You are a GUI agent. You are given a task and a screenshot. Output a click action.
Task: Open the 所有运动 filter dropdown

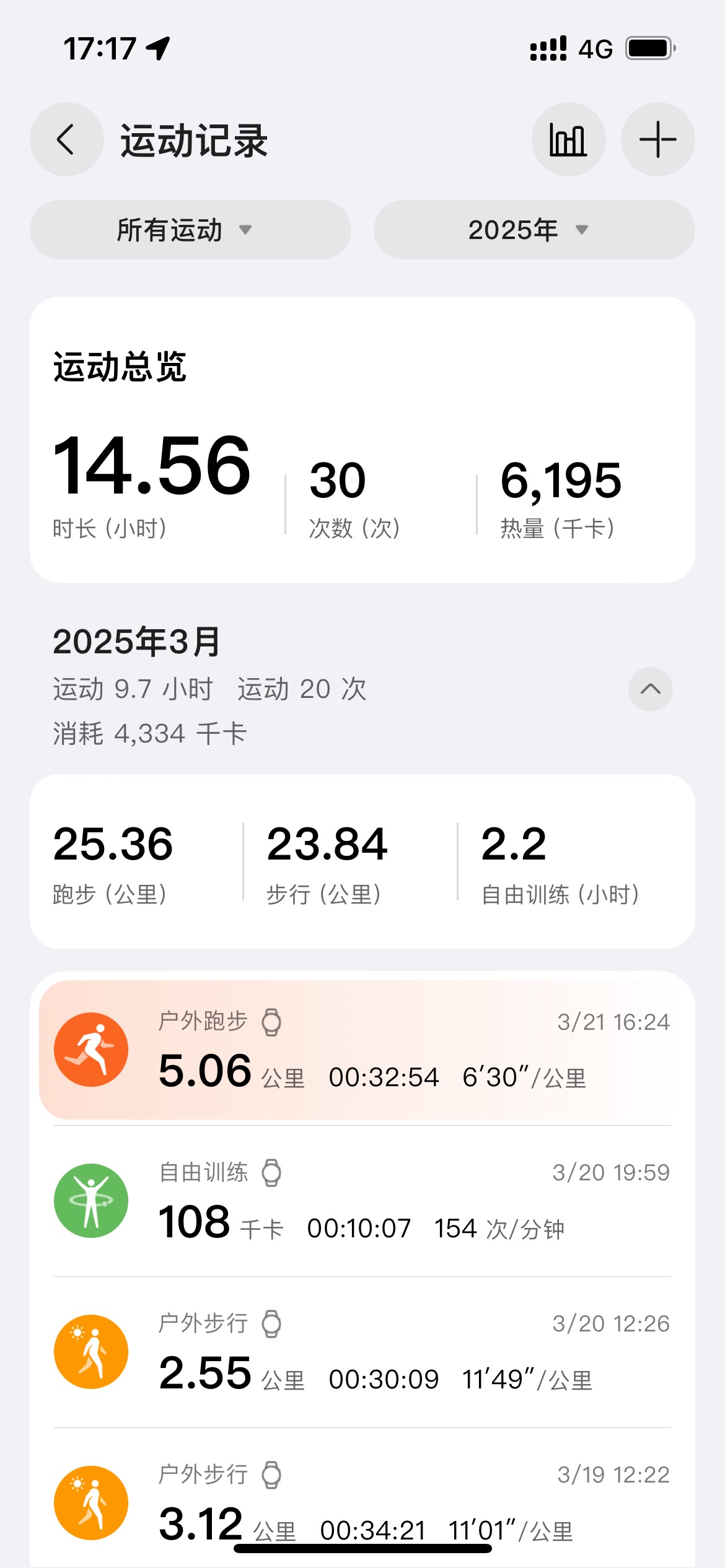click(x=190, y=230)
